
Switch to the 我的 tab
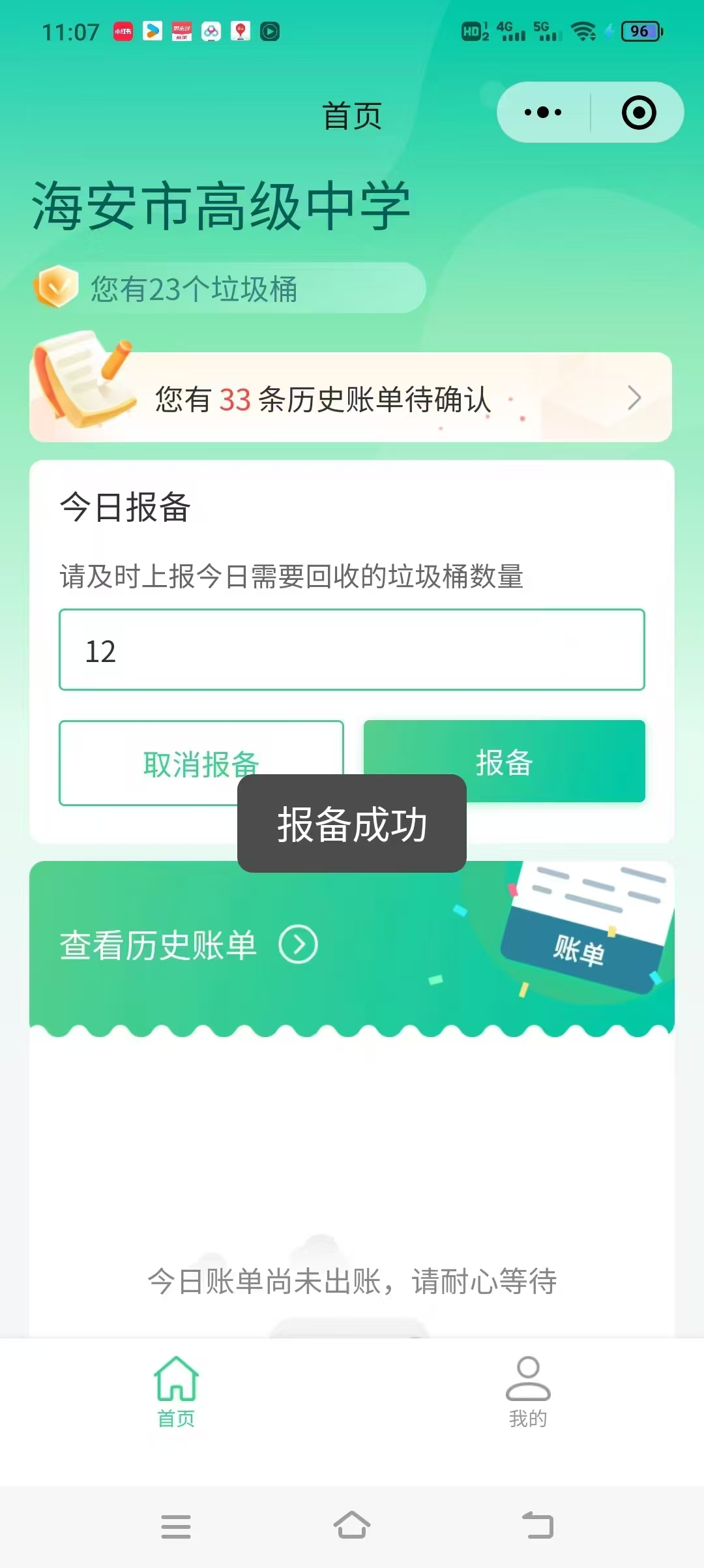point(528,1391)
